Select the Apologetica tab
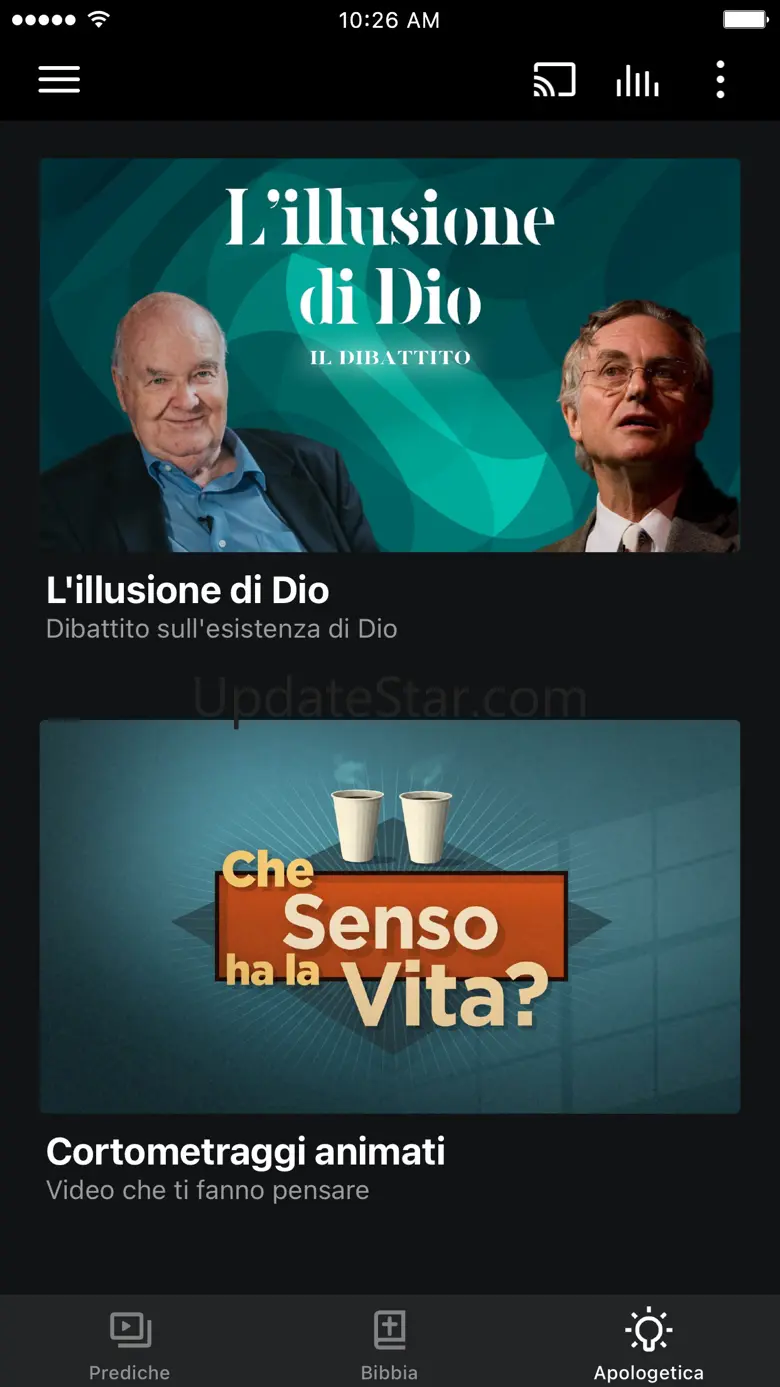780x1387 pixels. [648, 1344]
